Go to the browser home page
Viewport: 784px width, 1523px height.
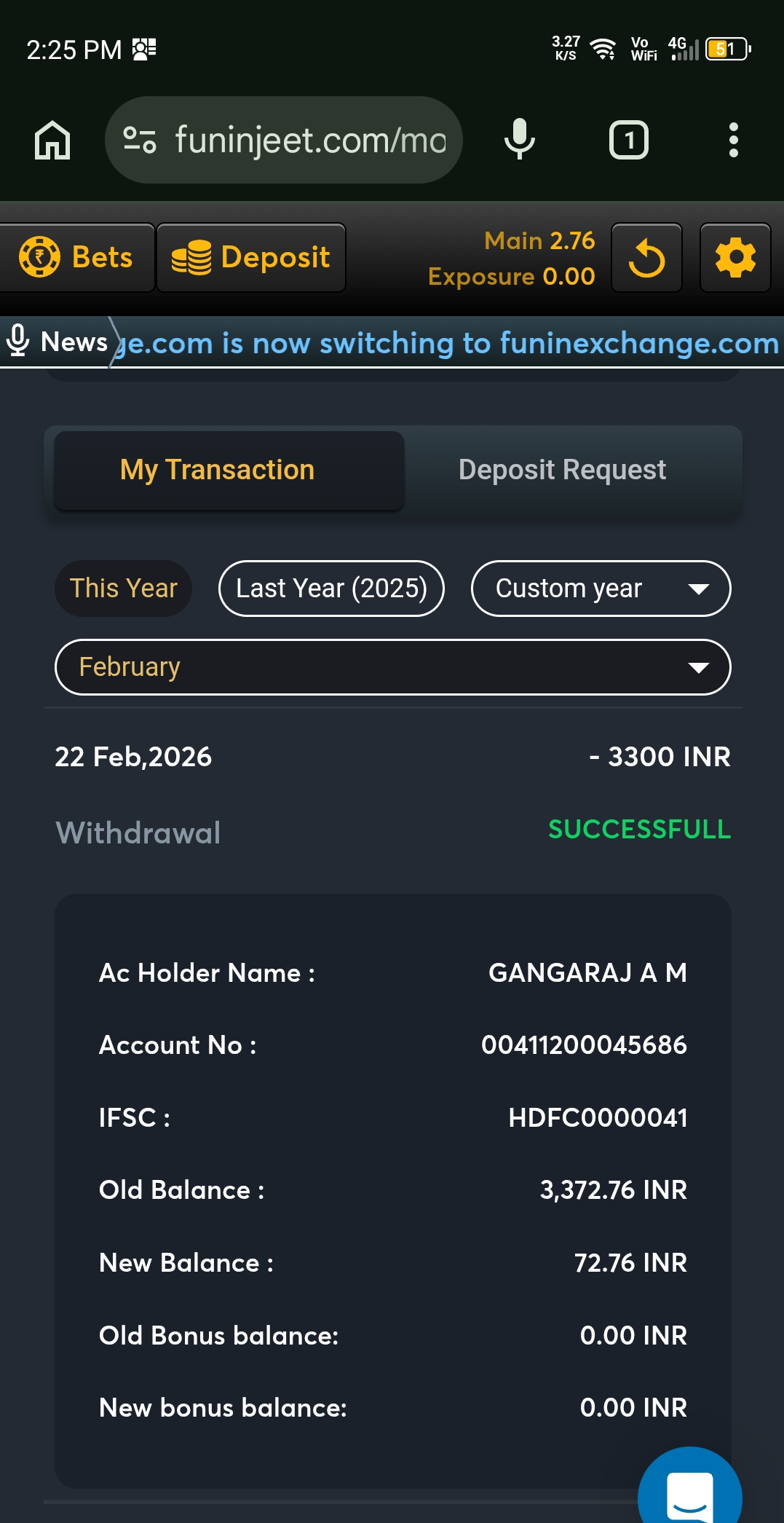pyautogui.click(x=52, y=140)
